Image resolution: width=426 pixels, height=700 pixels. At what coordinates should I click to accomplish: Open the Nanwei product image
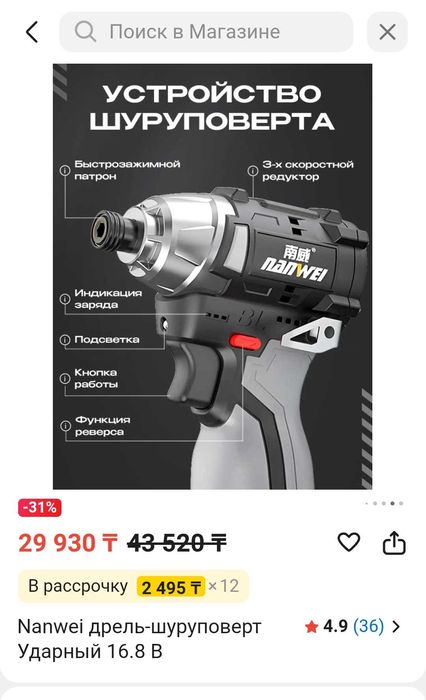[x=213, y=276]
